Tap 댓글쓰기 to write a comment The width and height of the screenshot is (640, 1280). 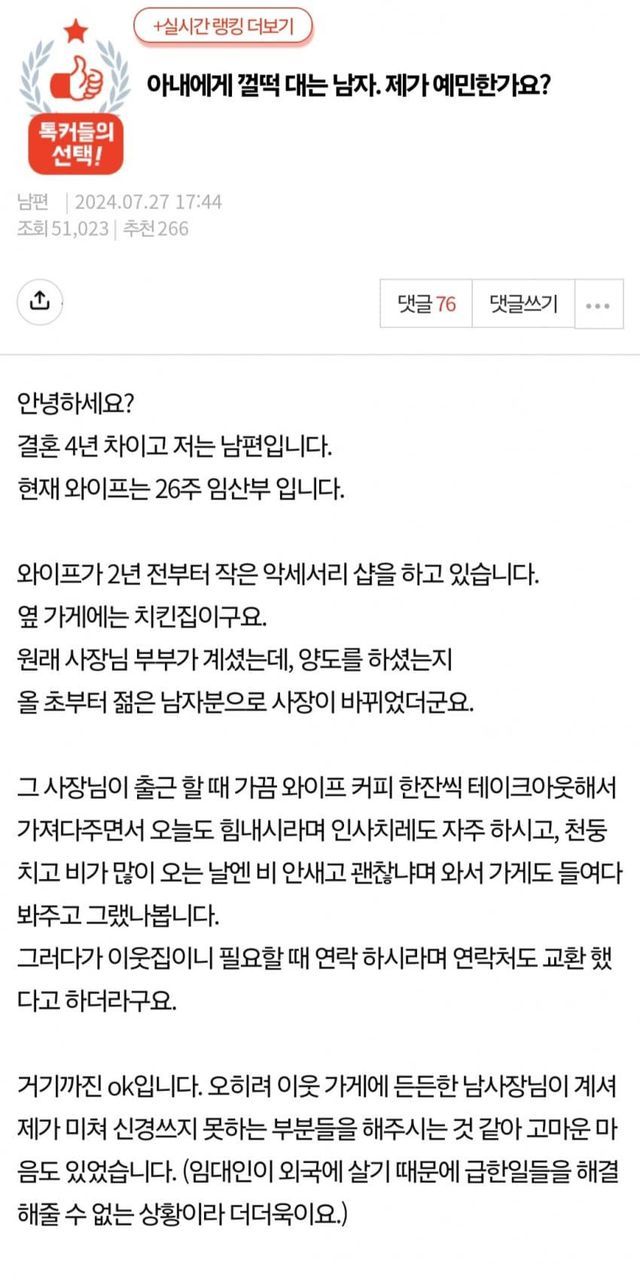(x=523, y=303)
